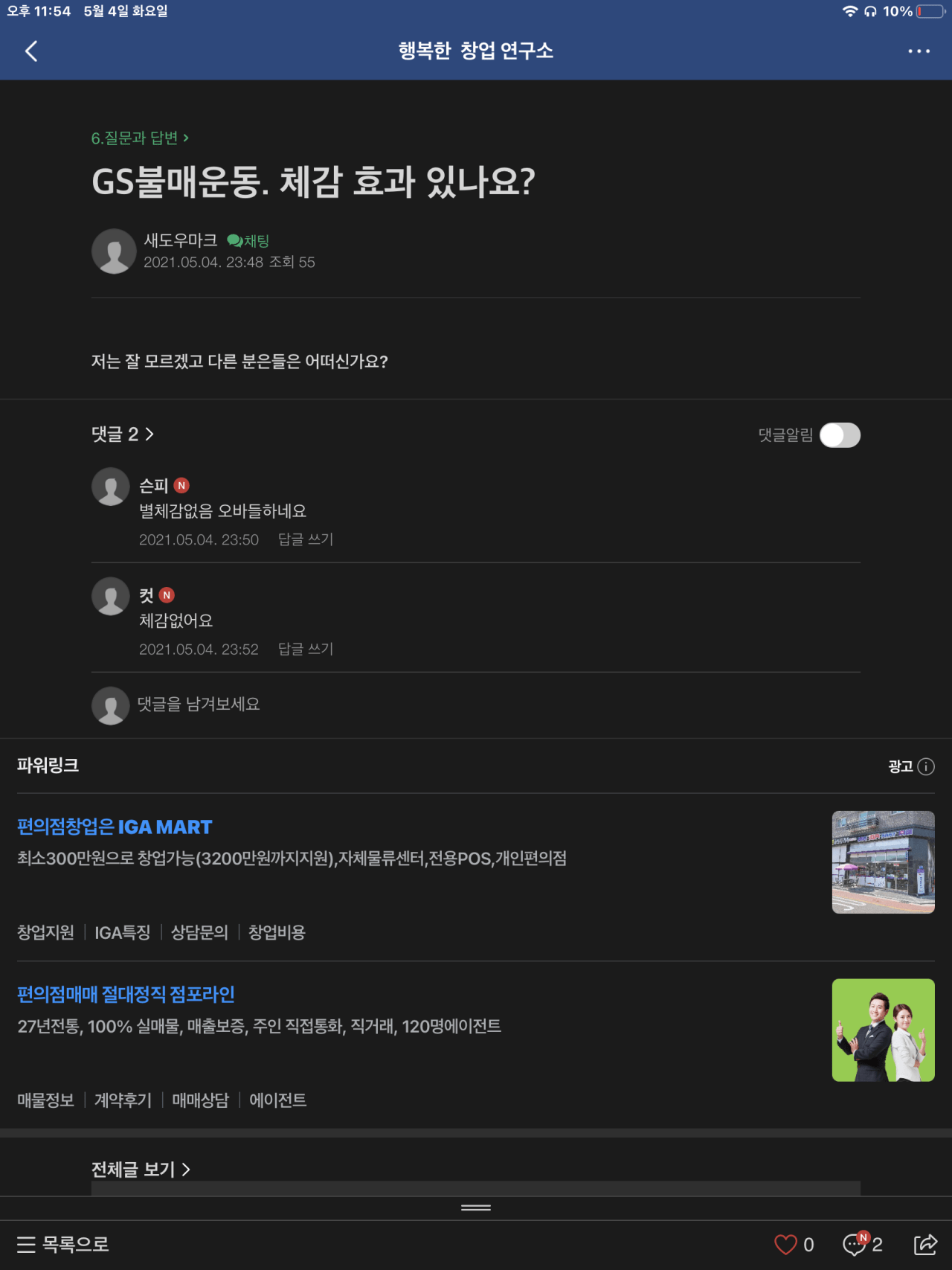Tap the 댓글을 남겨보세요 comment field
This screenshot has height=1270, width=952.
point(199,705)
